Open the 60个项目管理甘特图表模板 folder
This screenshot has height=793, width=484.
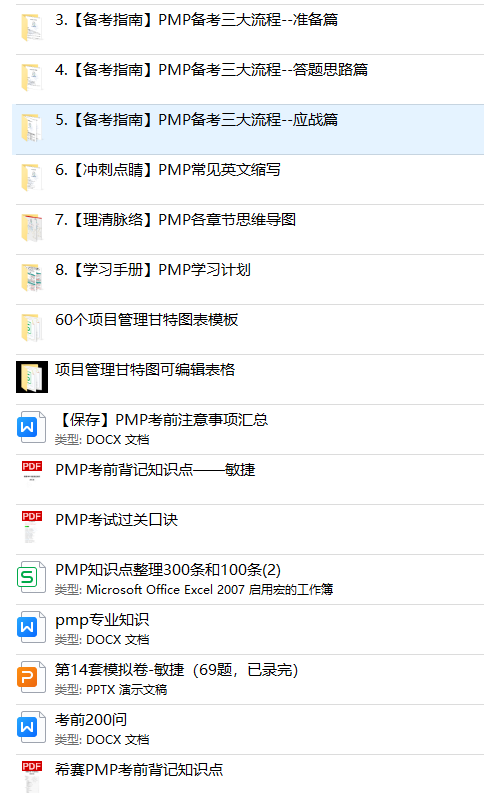point(250,330)
